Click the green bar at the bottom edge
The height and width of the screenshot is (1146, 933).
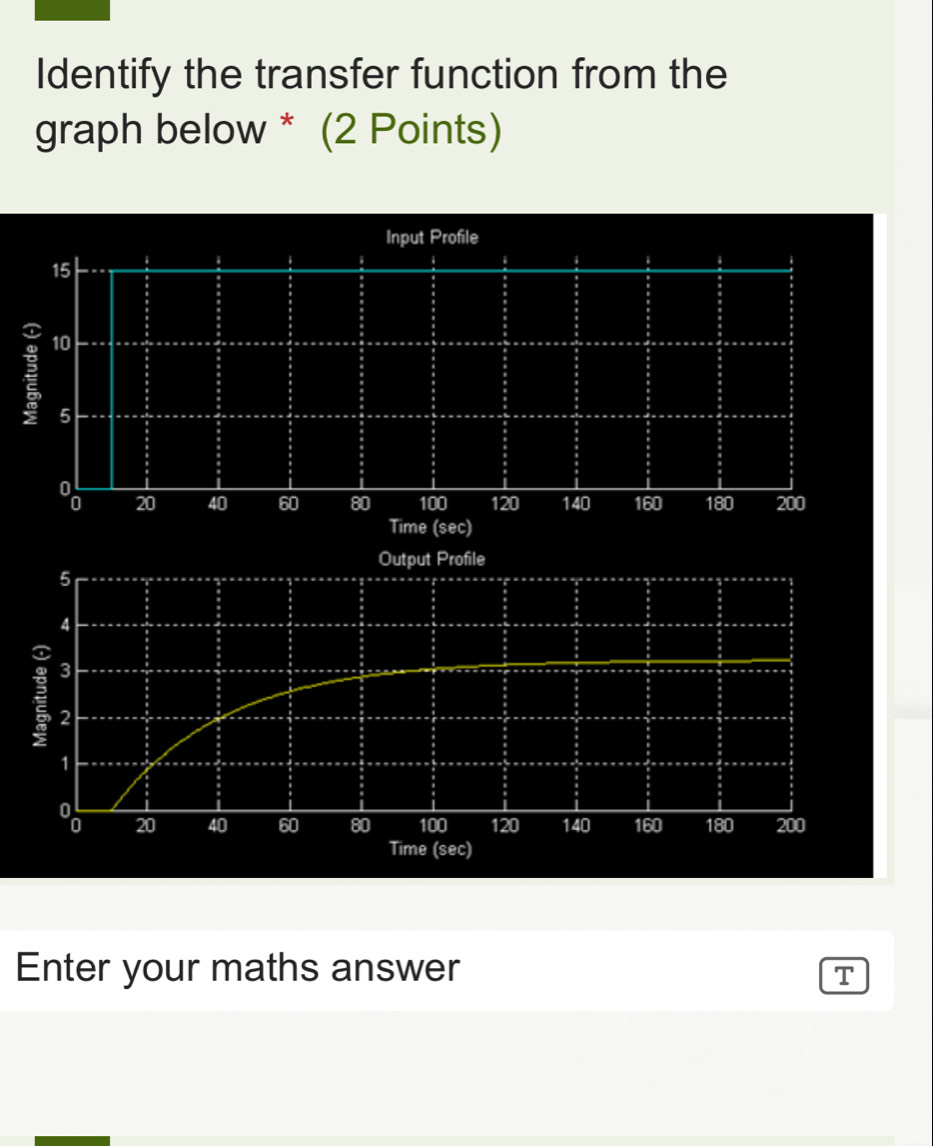coord(70,1140)
